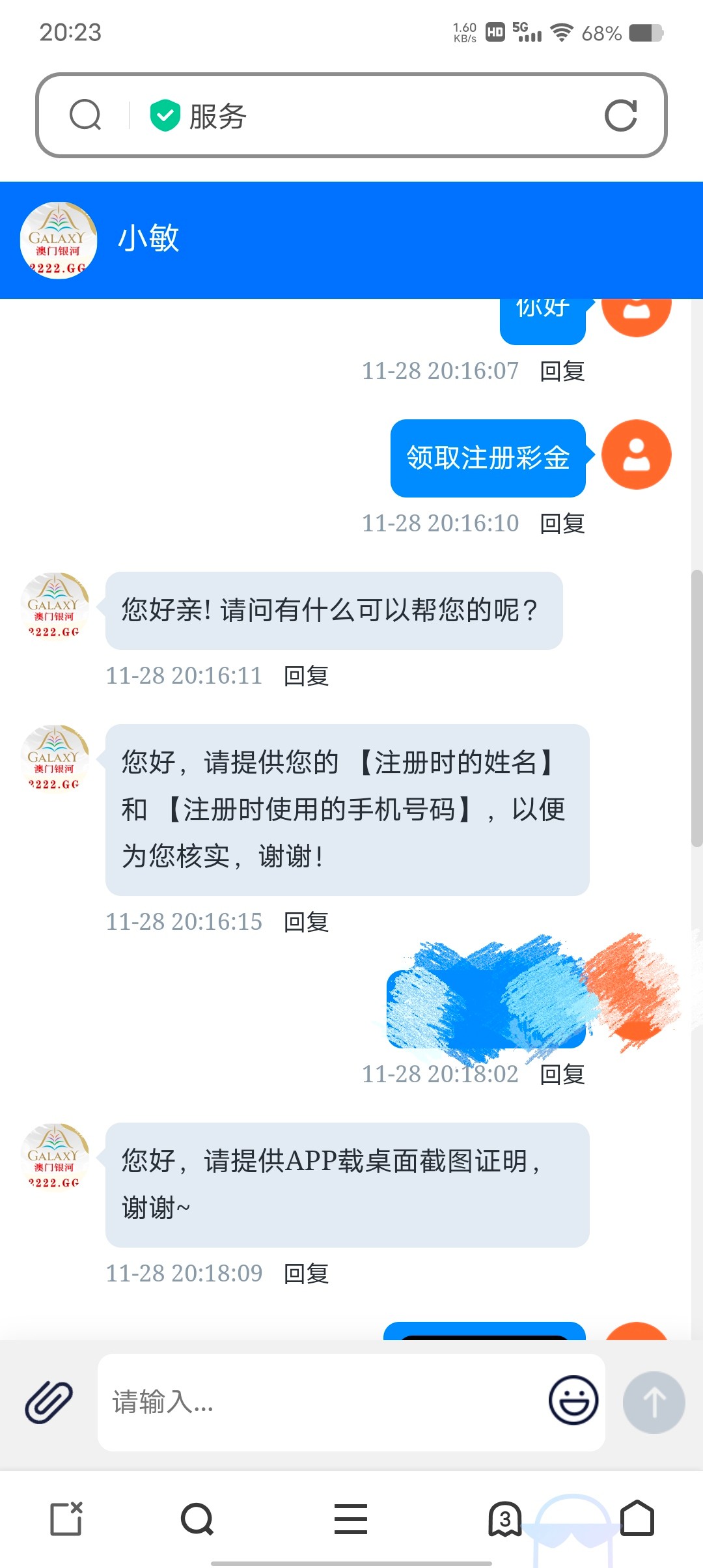Viewport: 703px width, 1568px height.
Task: Tap the browser search toolbar button
Action: pos(197,1519)
